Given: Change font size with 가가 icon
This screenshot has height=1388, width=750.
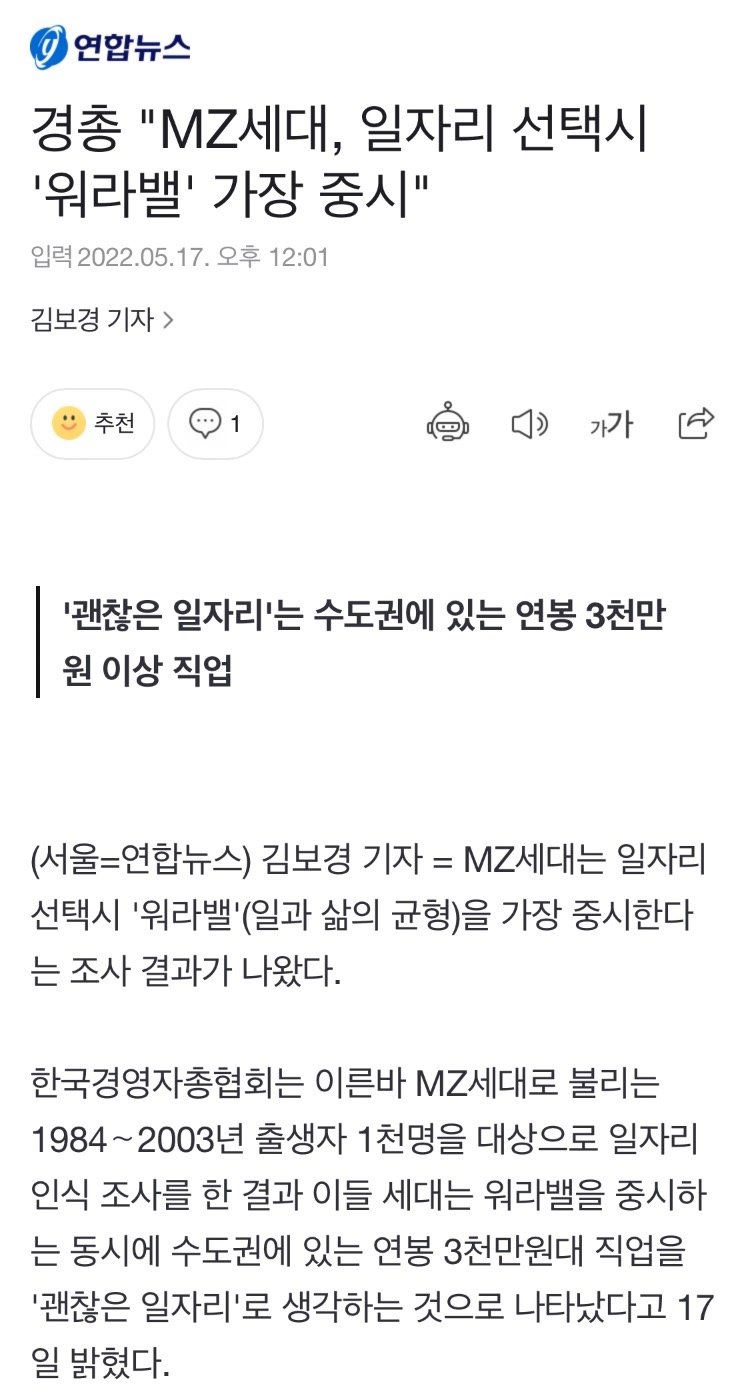Looking at the screenshot, I should pos(612,424).
